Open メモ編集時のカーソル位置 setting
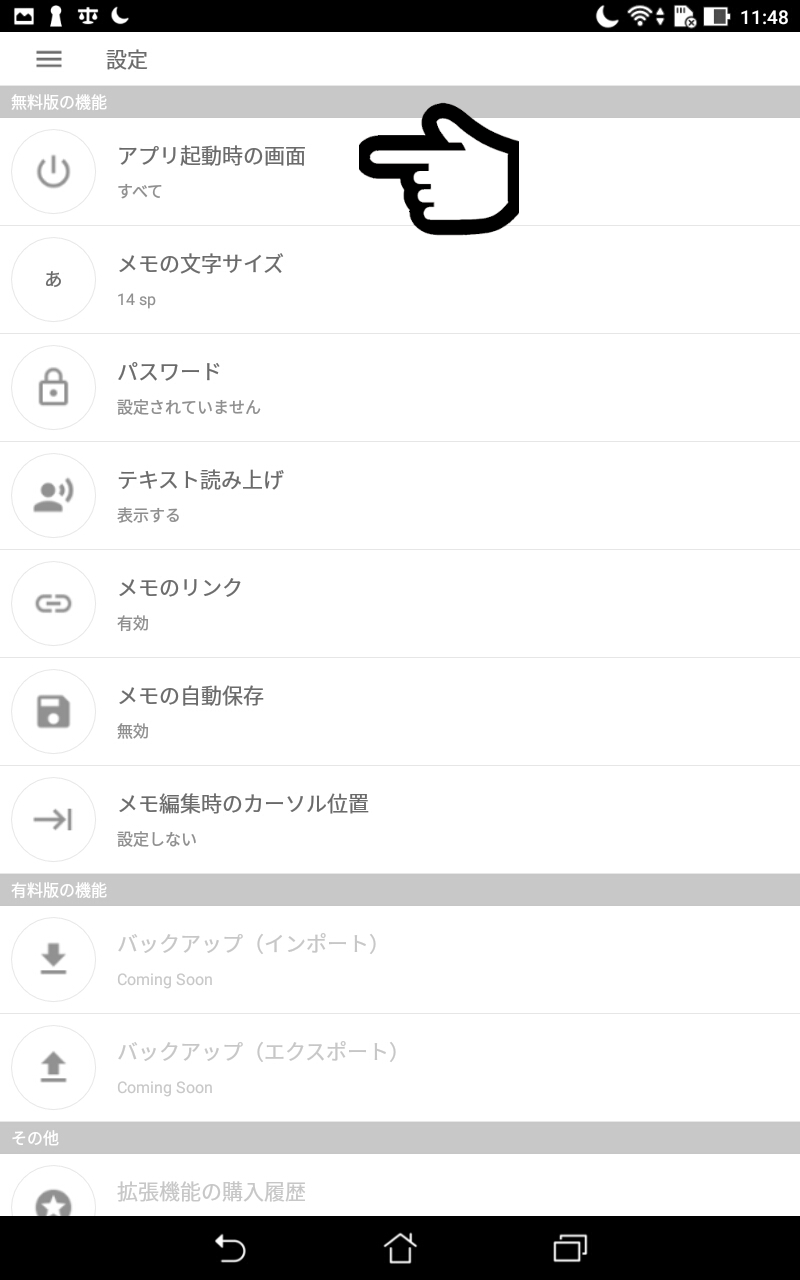The height and width of the screenshot is (1280, 800). click(400, 820)
